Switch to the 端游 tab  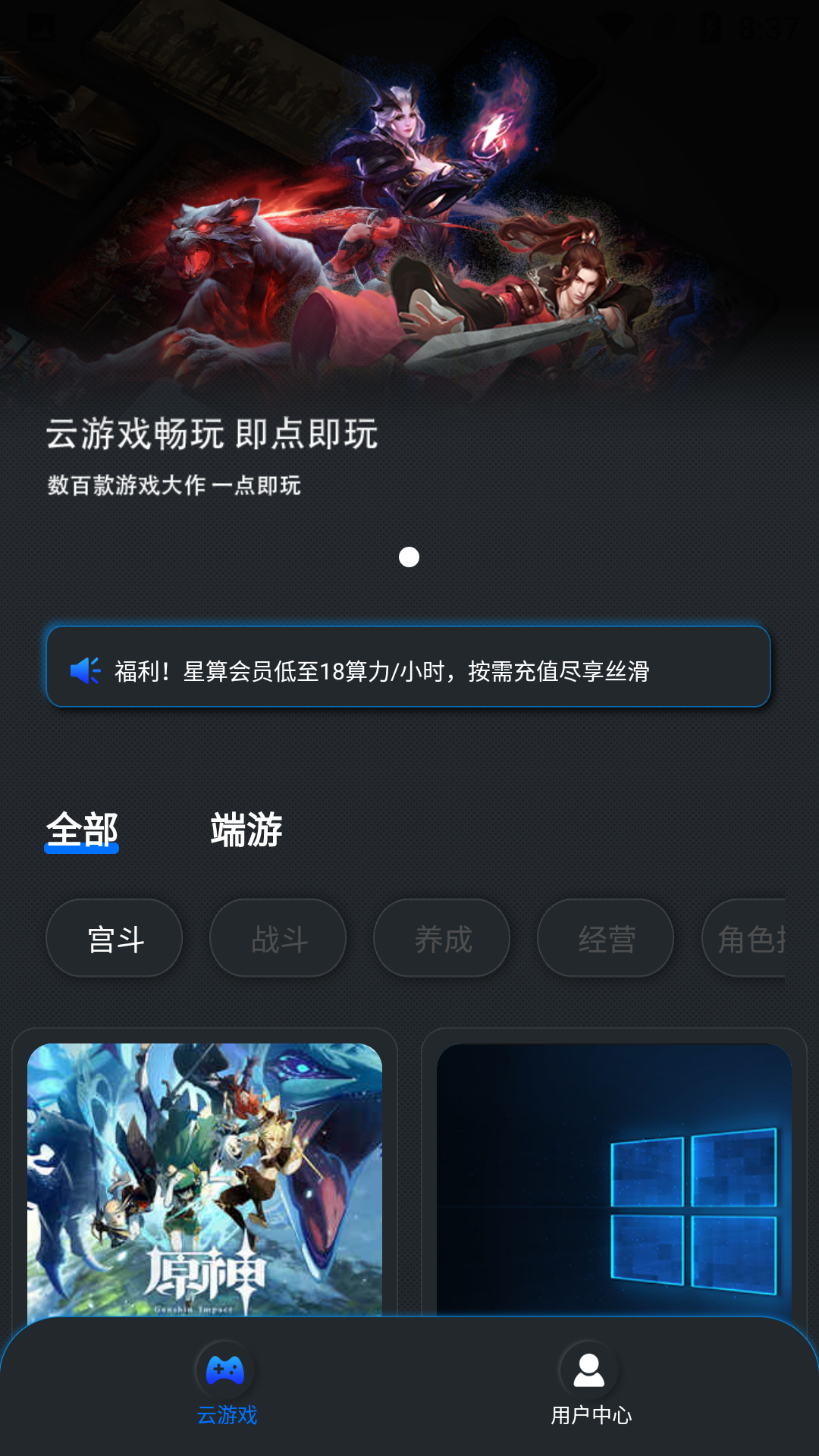click(246, 830)
